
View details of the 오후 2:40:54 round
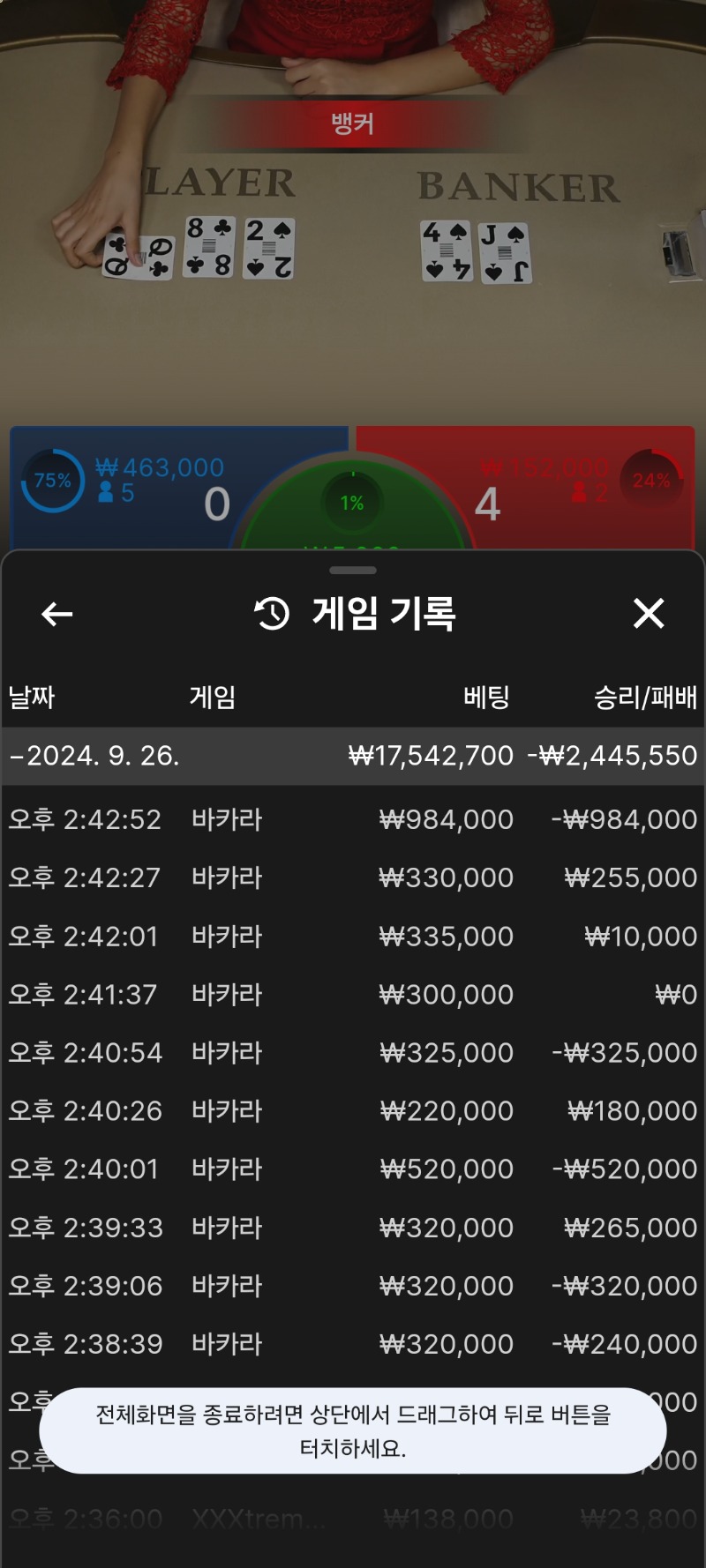(x=353, y=1052)
